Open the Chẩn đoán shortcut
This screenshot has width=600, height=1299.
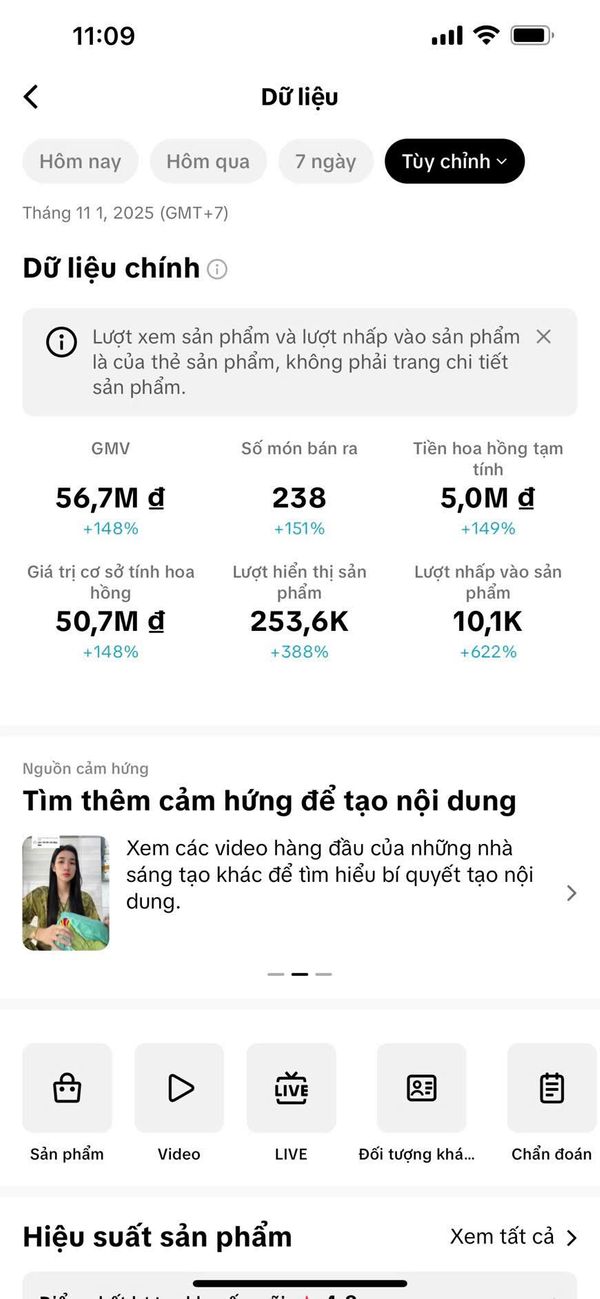coord(551,1088)
